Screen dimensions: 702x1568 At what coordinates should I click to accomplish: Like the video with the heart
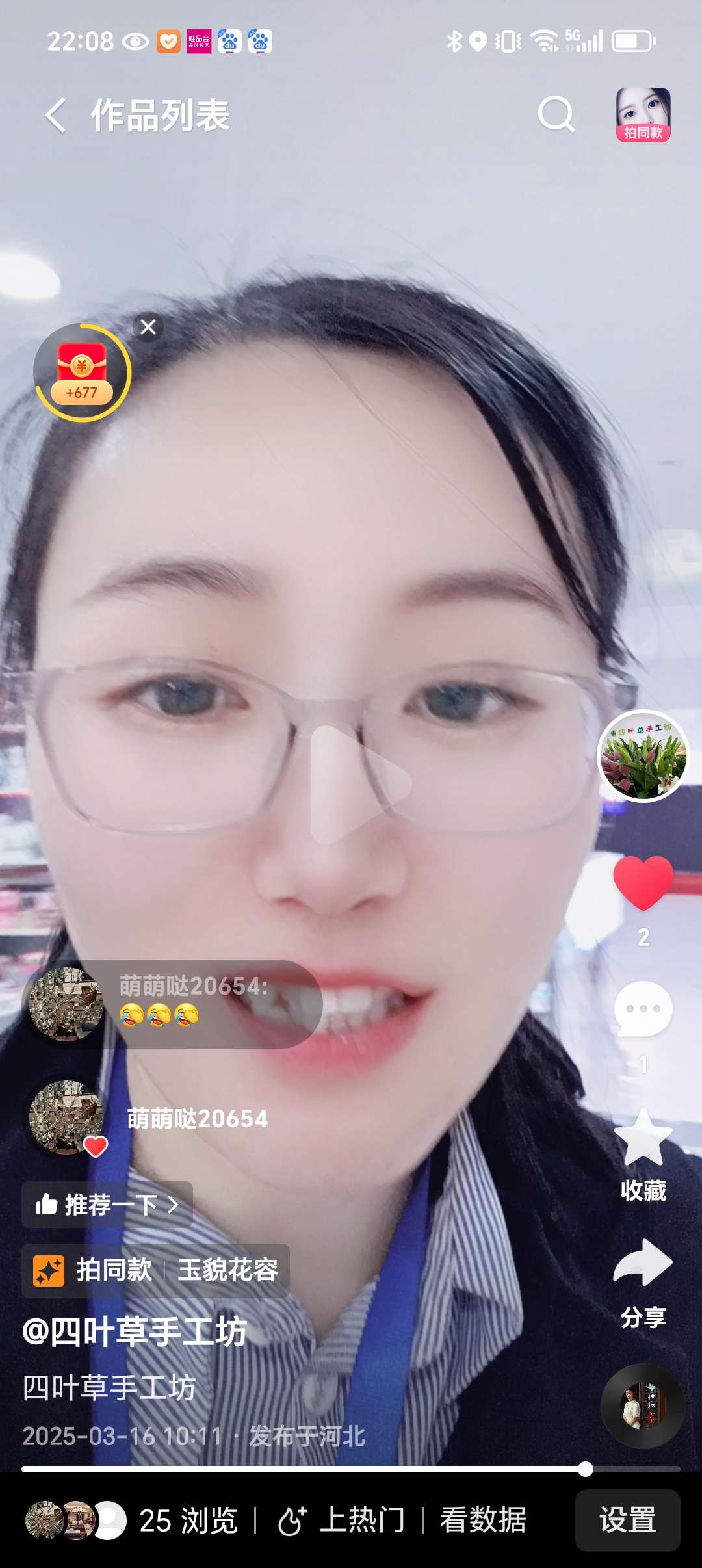[x=643, y=883]
